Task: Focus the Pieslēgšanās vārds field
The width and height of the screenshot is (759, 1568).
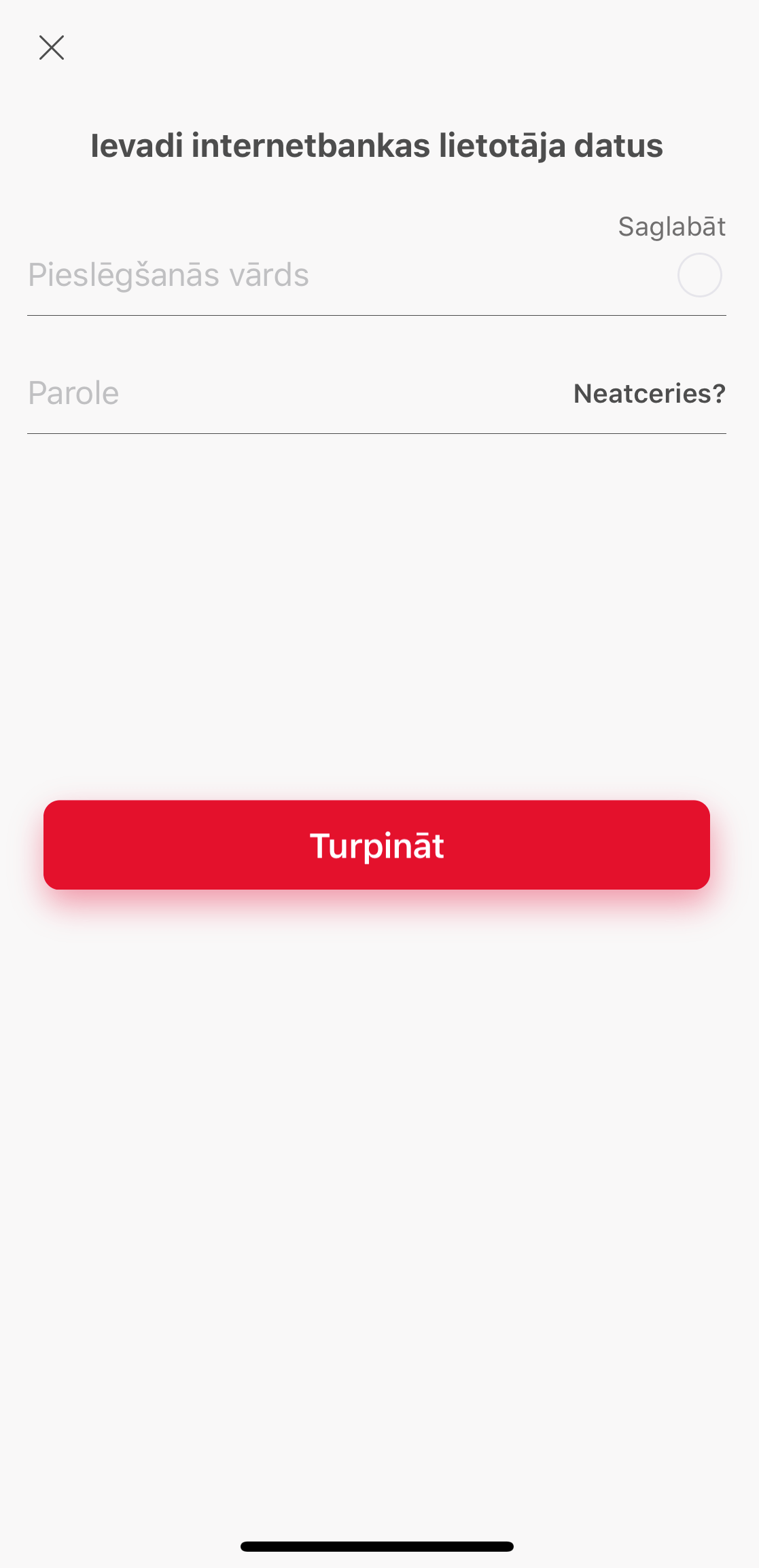Action: [x=347, y=275]
